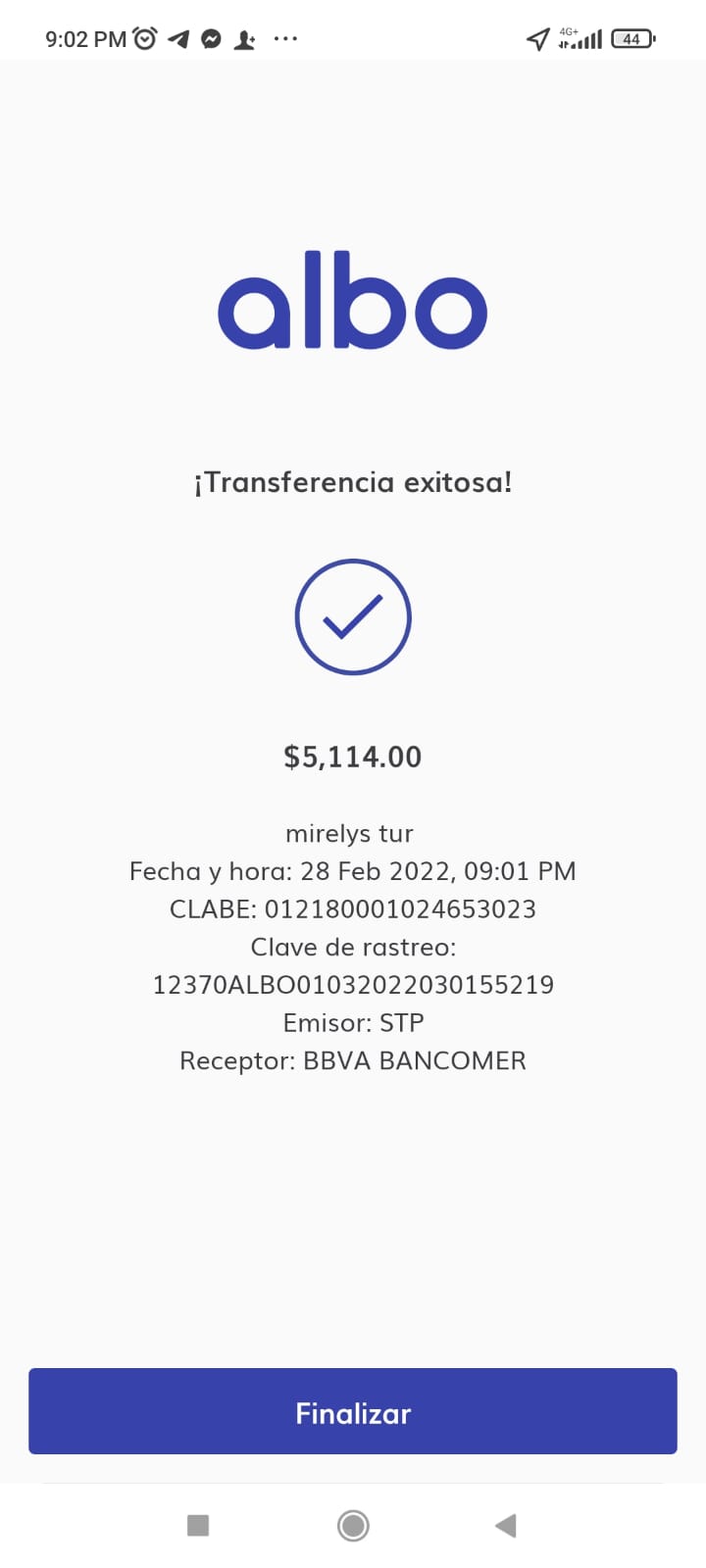The image size is (706, 1568).
Task: Tap the Finalizar button
Action: click(353, 1411)
